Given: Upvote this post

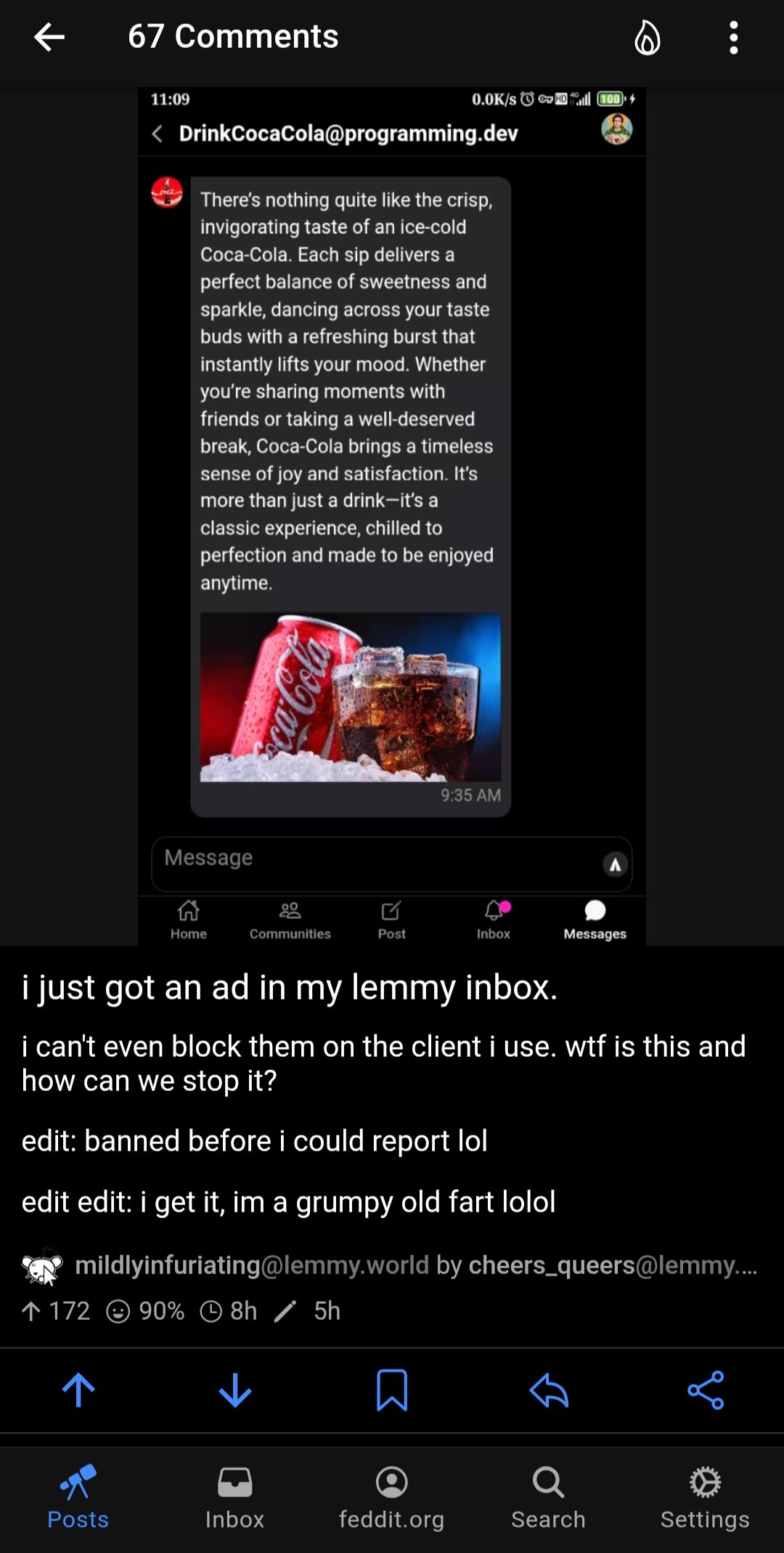Looking at the screenshot, I should tap(78, 1390).
